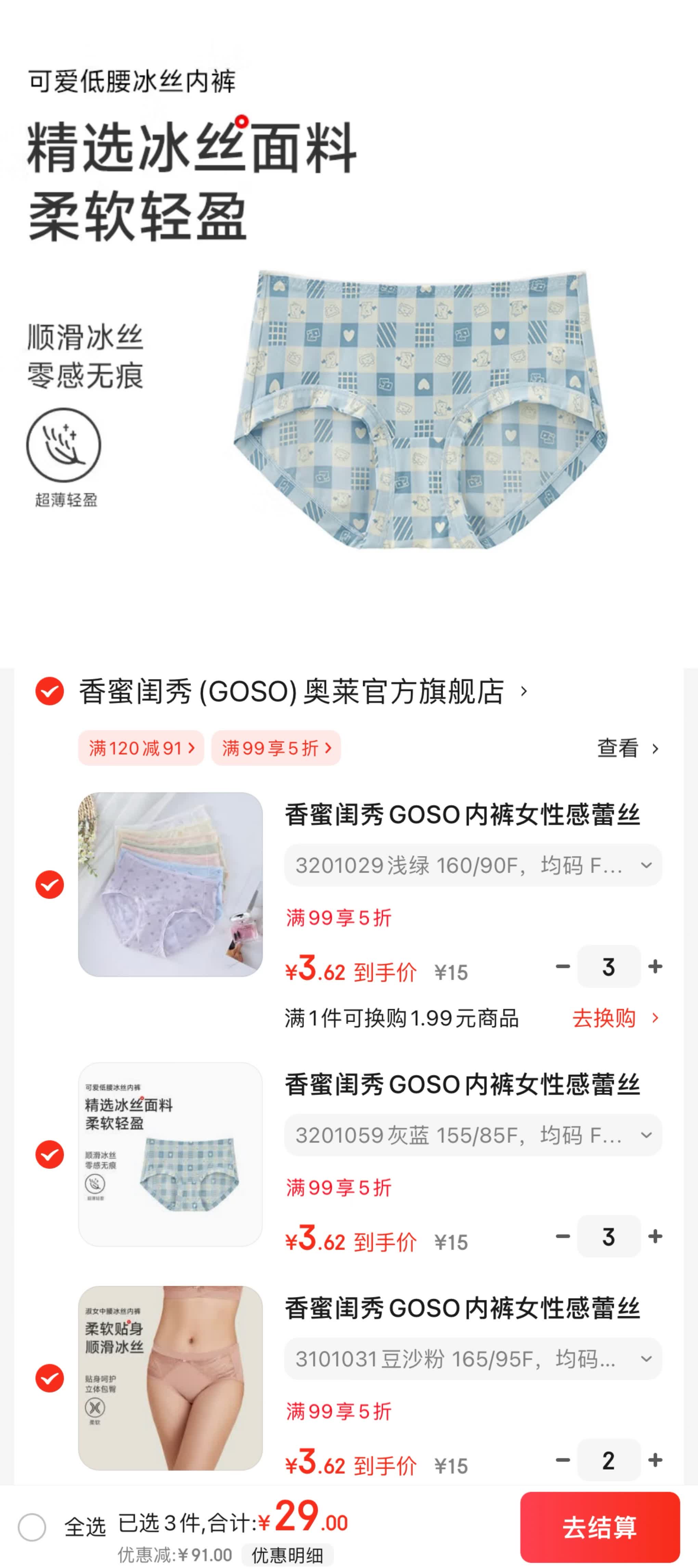
Task: Tap the minus icon on the 浅绿 item
Action: click(564, 967)
